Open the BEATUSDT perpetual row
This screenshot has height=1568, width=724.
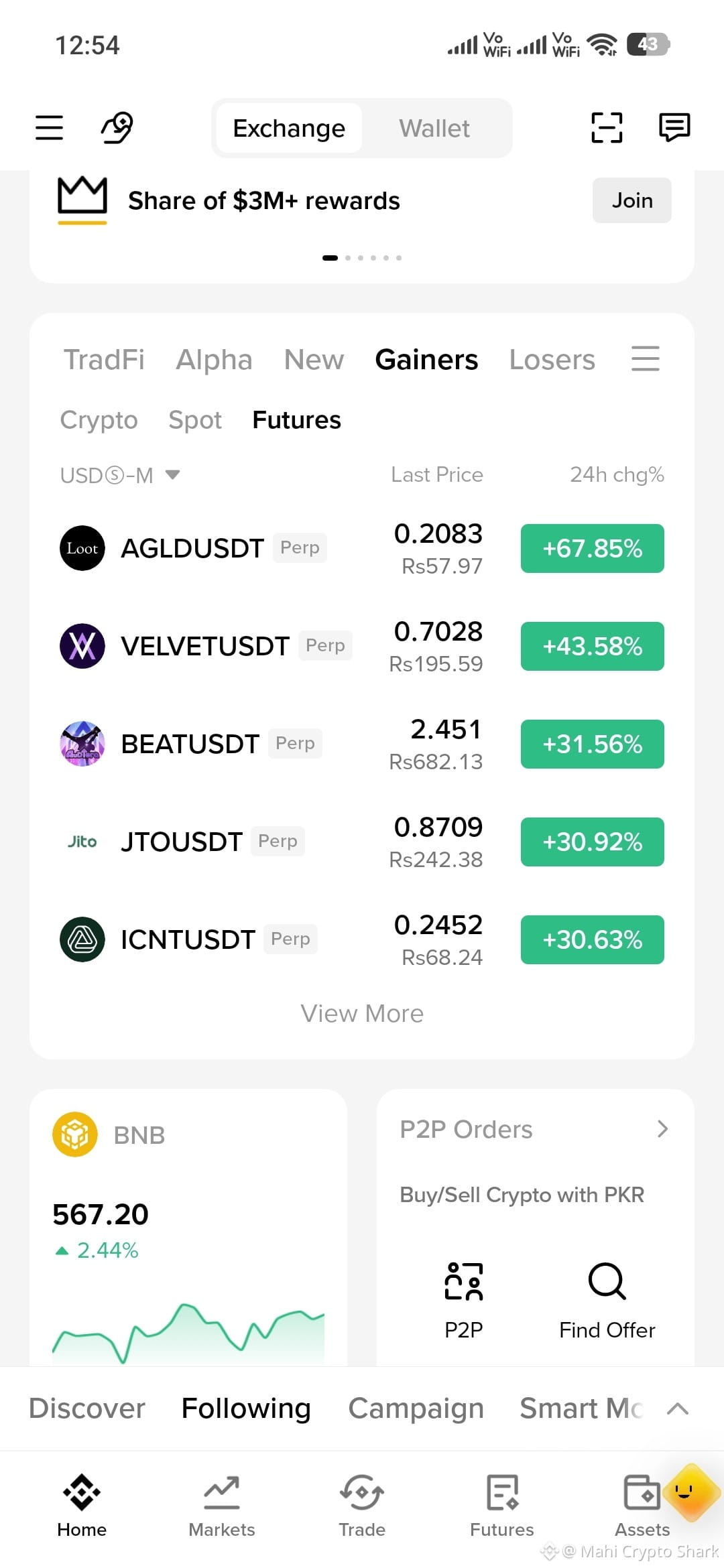pos(362,744)
